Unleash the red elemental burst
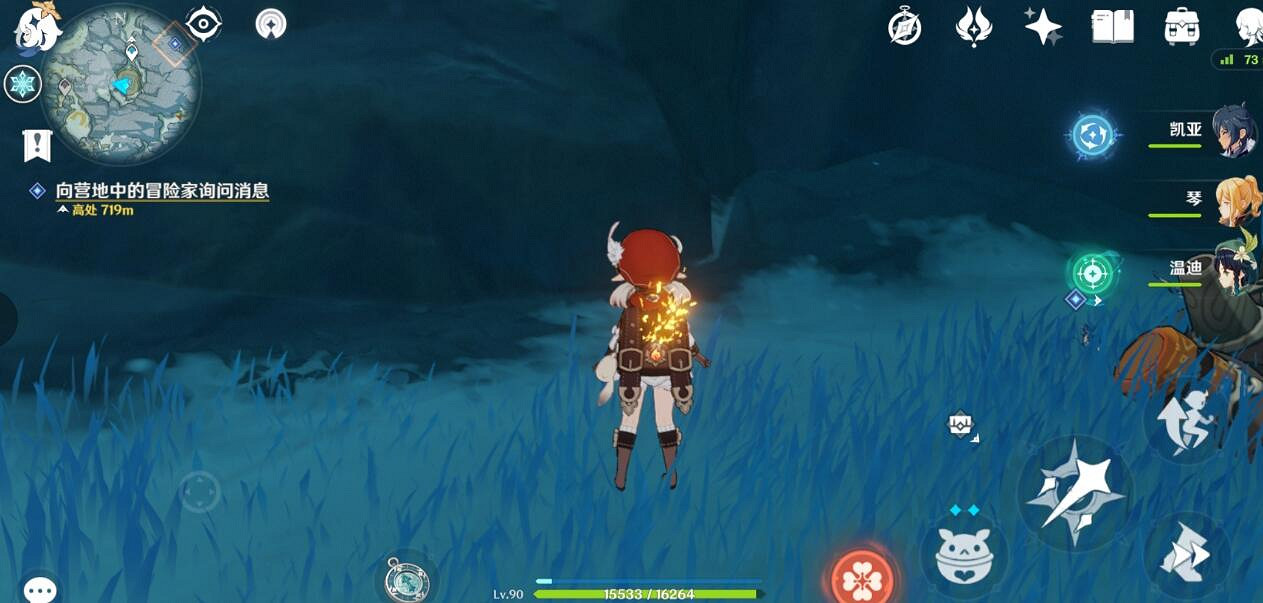The image size is (1263, 603). click(862, 577)
